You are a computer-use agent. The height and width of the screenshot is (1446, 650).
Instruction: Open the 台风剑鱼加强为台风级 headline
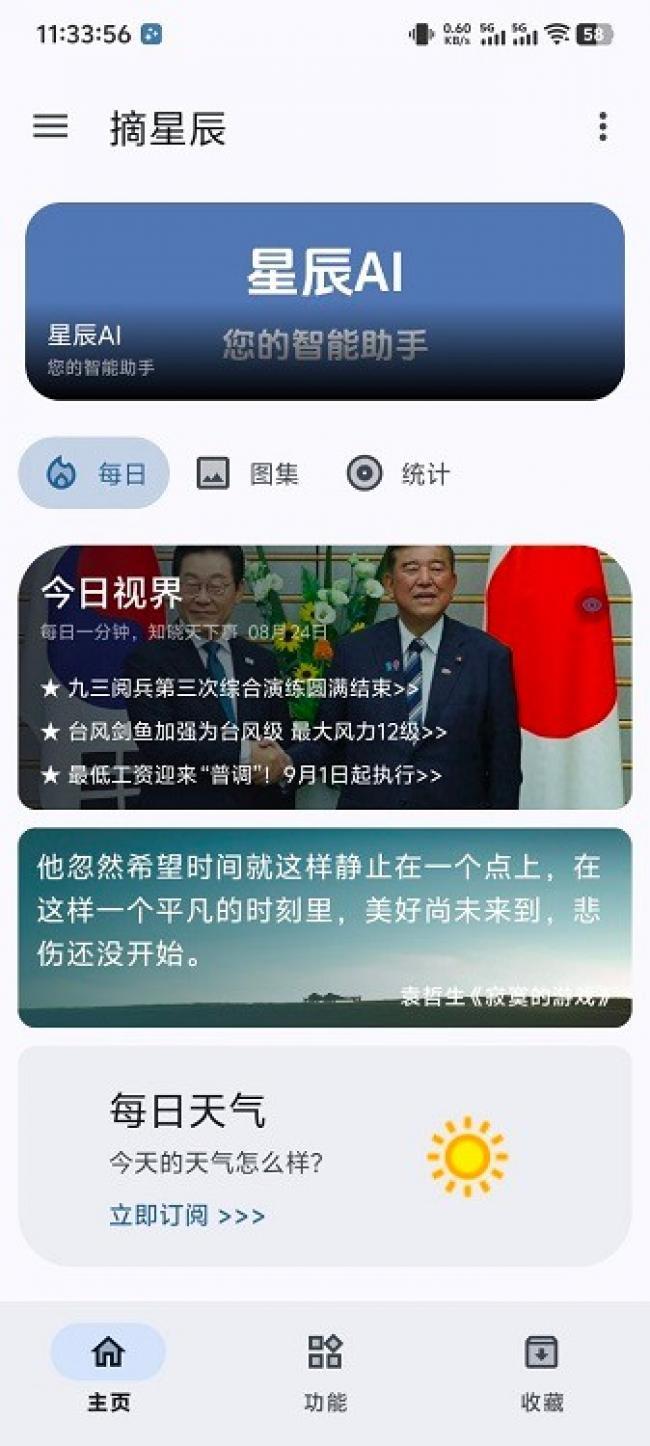click(244, 731)
